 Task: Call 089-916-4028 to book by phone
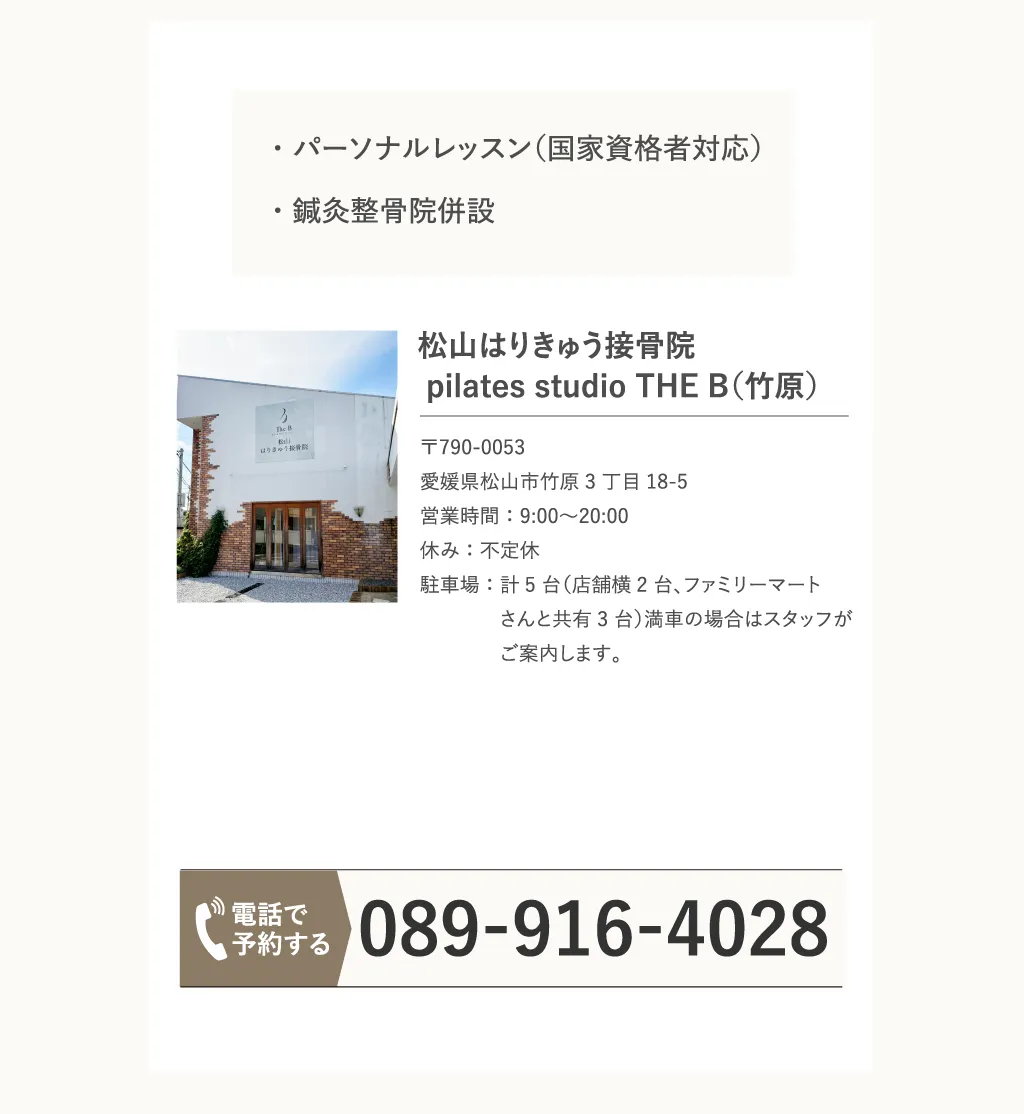(x=511, y=928)
